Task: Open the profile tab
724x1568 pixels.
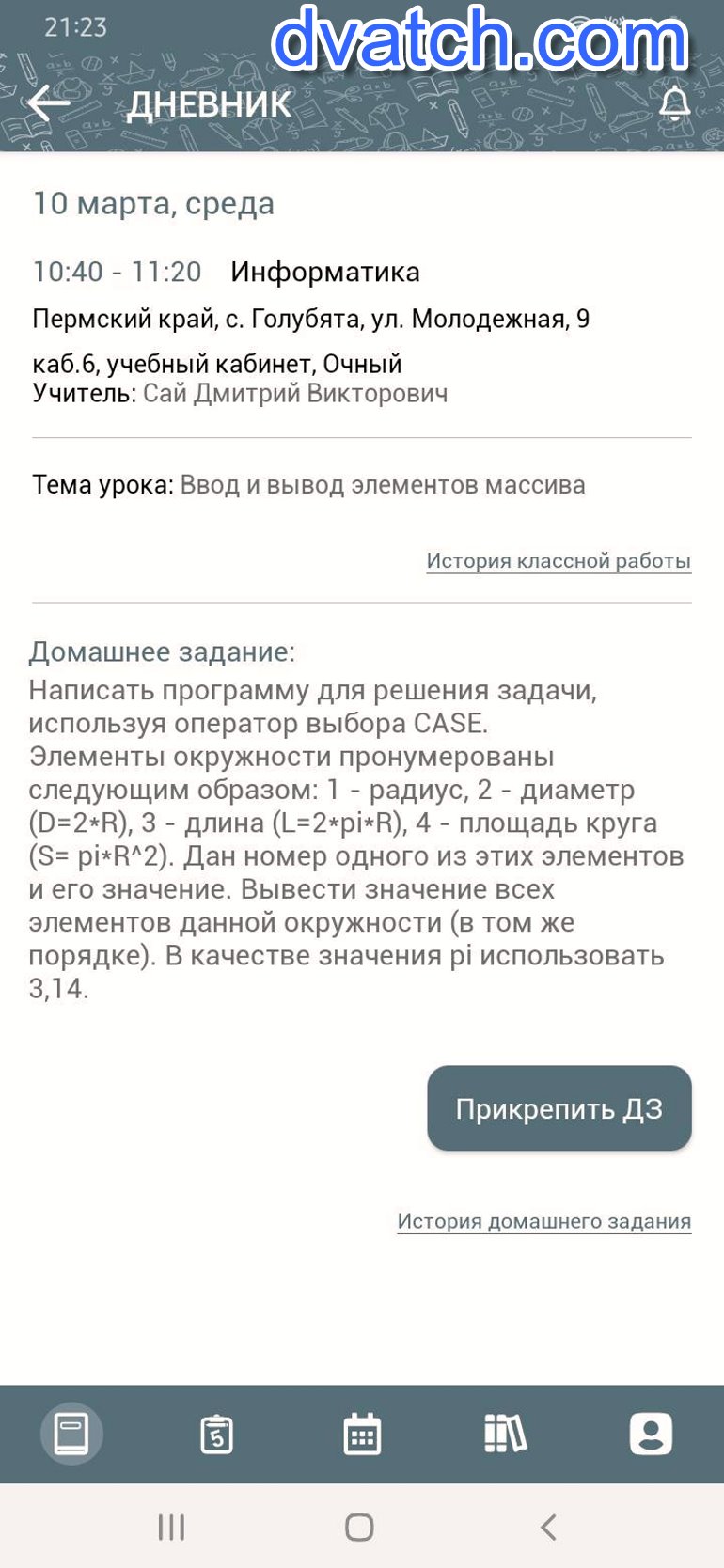Action: [651, 1435]
